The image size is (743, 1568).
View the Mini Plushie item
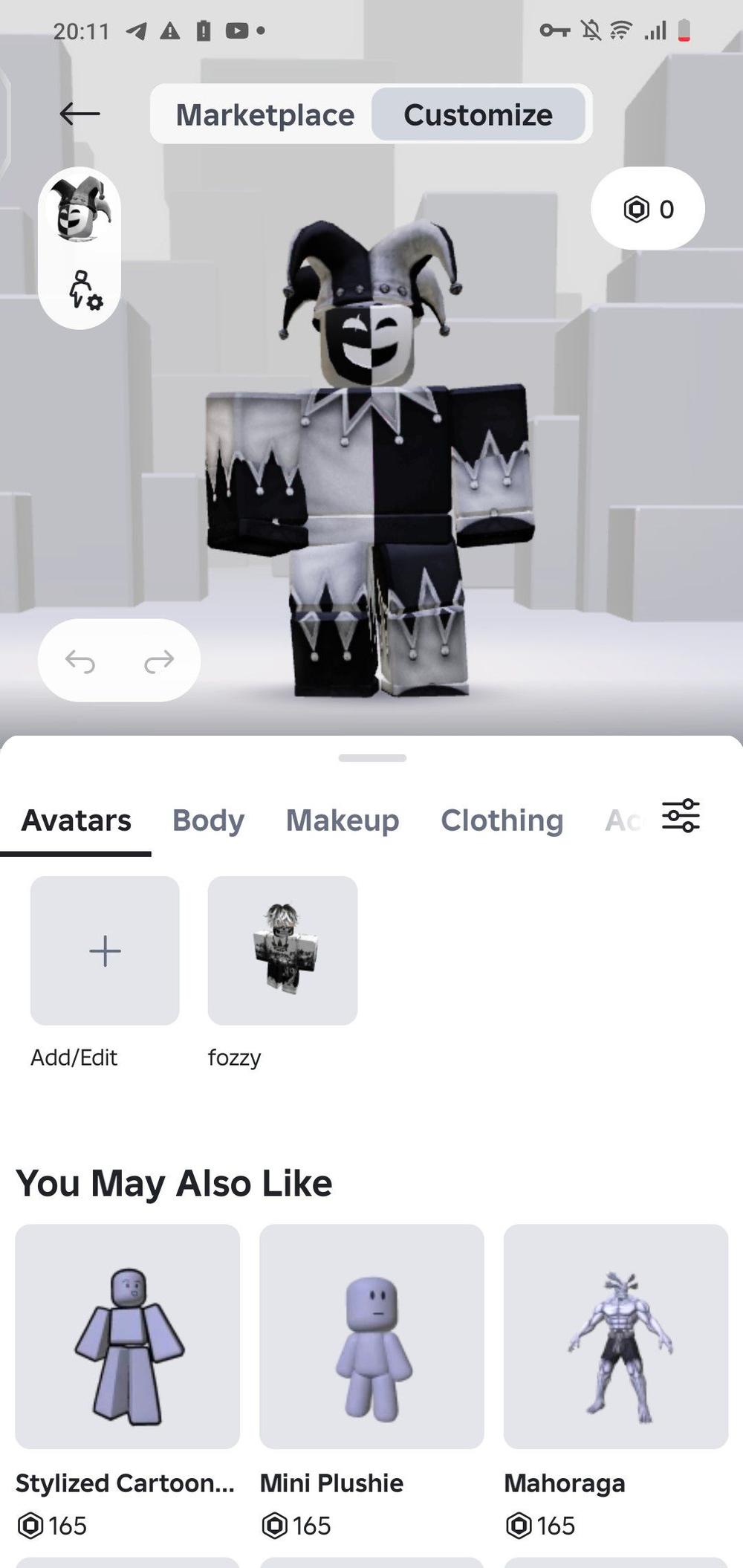click(371, 1336)
